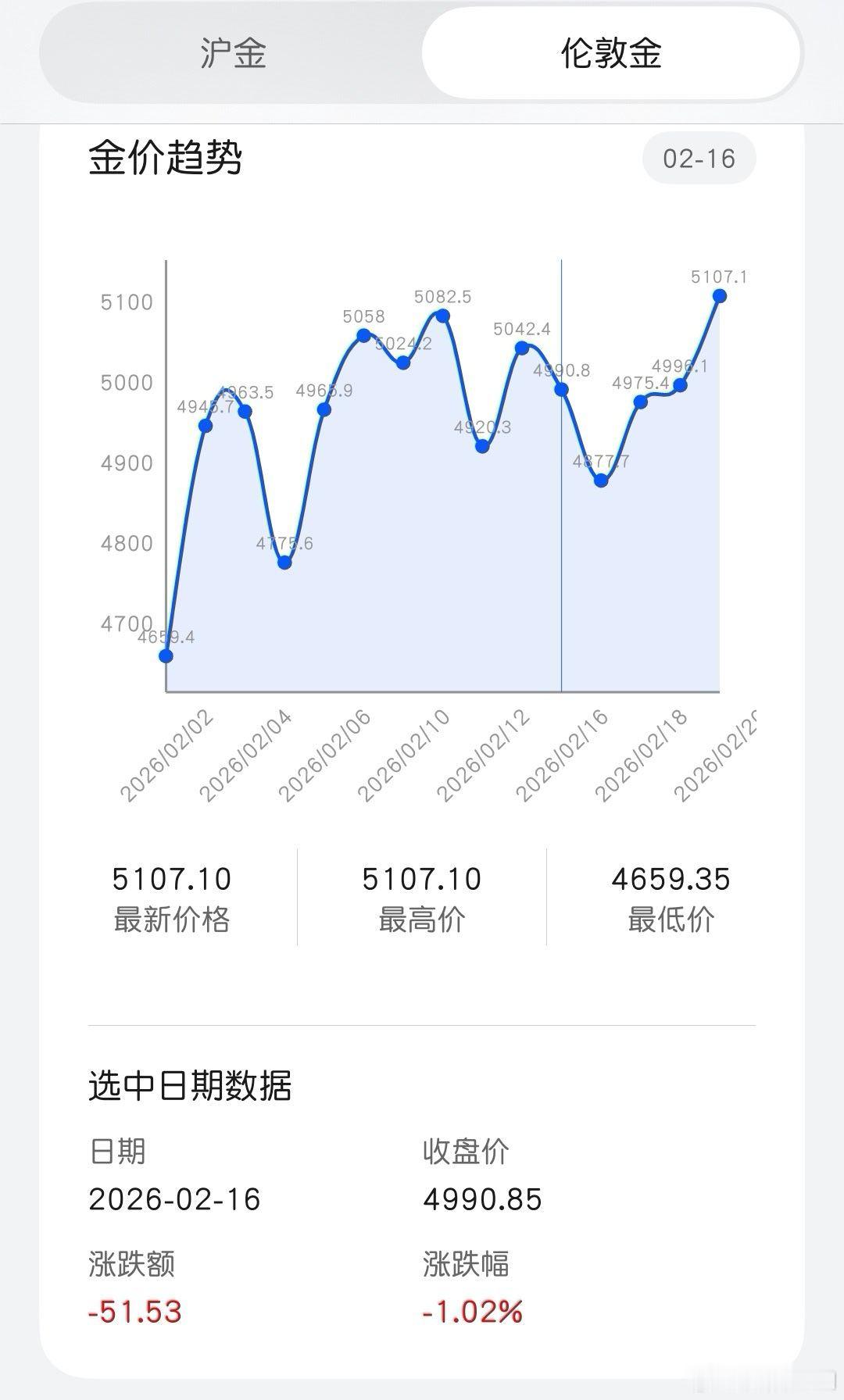Select the 4920.3 data point
The image size is (844, 1400).
[481, 447]
